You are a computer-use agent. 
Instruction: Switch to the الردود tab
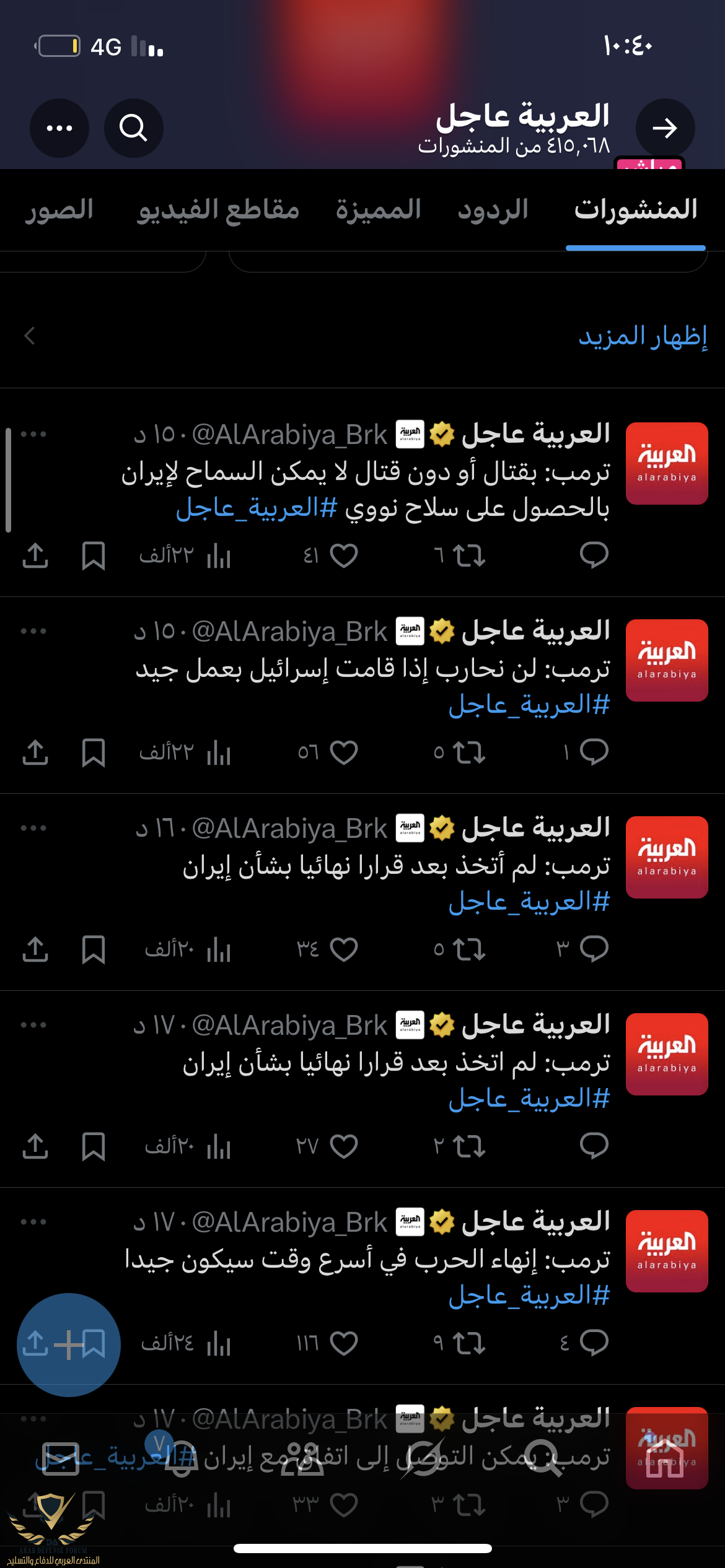[493, 210]
